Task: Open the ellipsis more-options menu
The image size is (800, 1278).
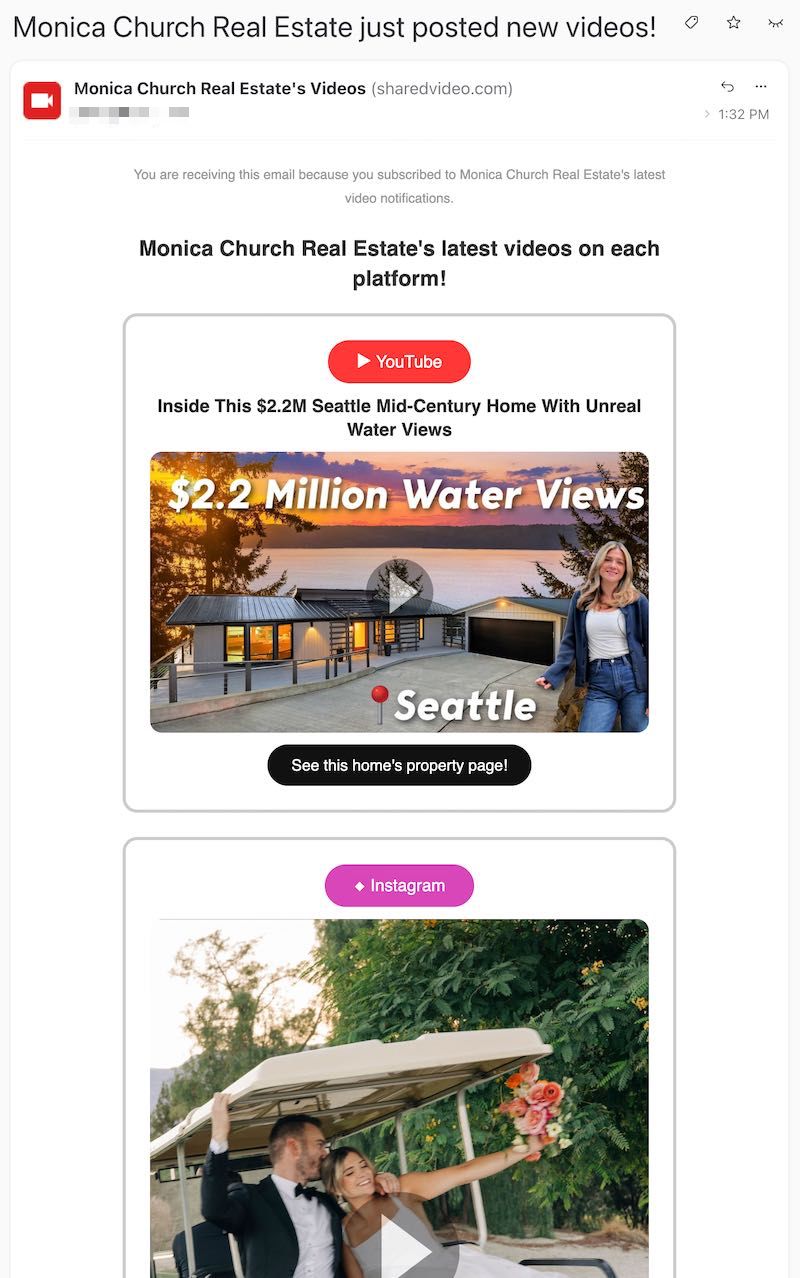Action: tap(761, 87)
